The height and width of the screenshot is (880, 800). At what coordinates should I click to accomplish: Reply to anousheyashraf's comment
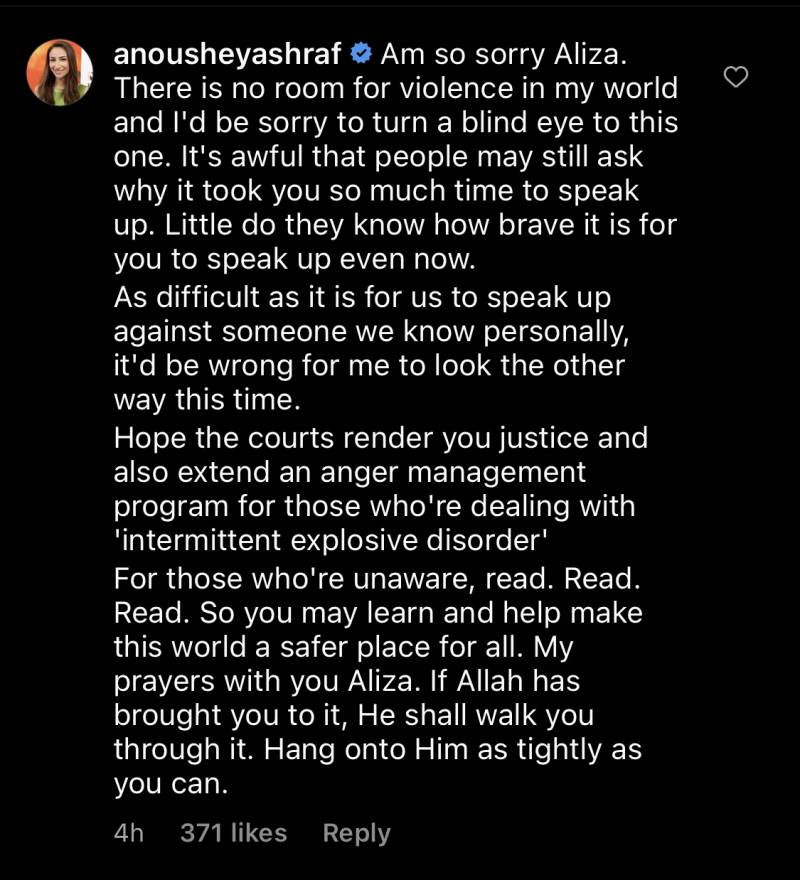click(356, 833)
